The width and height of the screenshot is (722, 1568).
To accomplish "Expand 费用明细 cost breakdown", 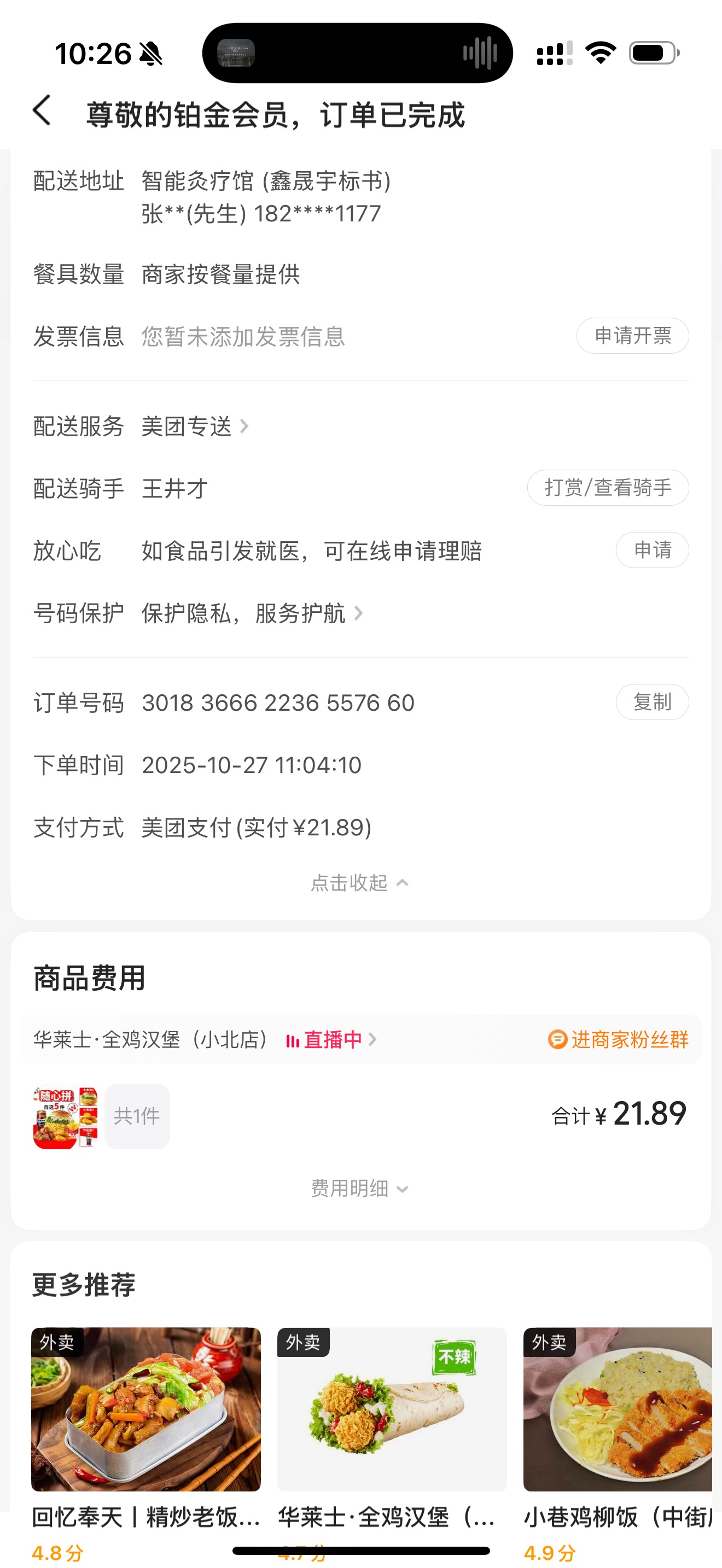I will [x=359, y=1188].
